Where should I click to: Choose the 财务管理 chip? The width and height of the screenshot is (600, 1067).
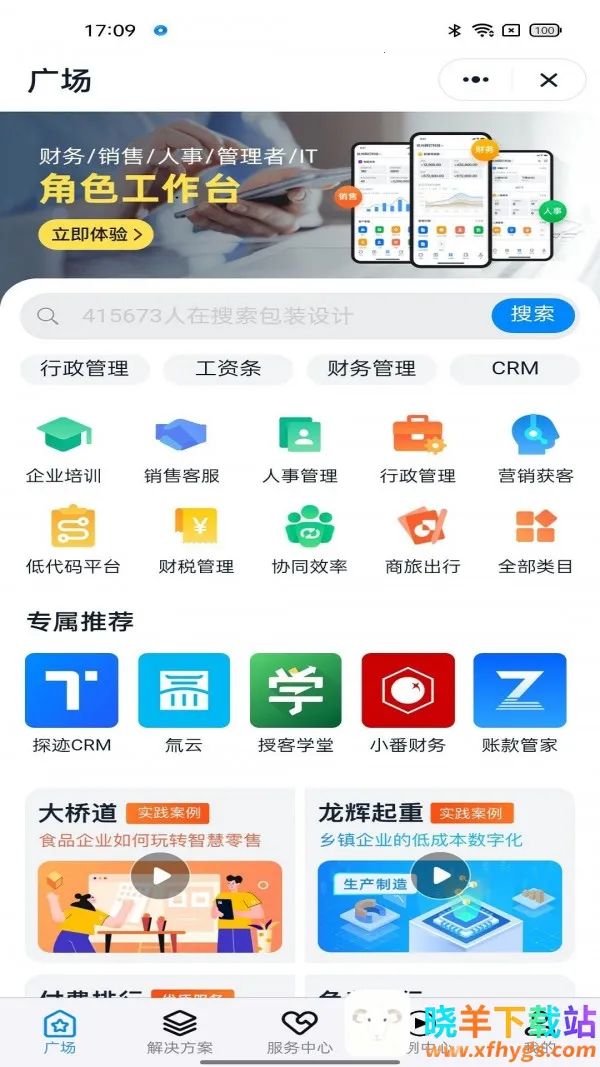371,368
